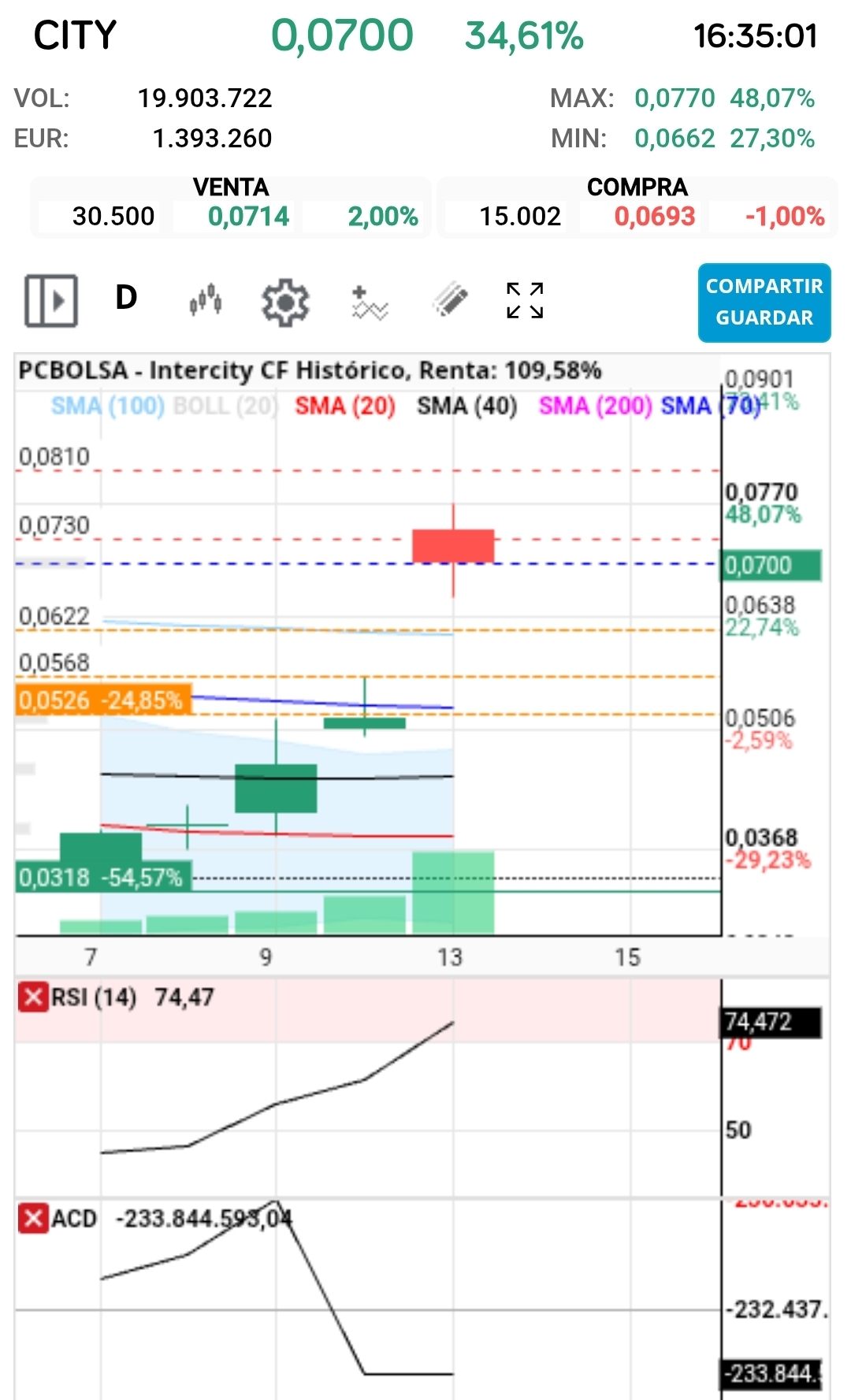Tap the Compartir Guardar button

pos(764,303)
